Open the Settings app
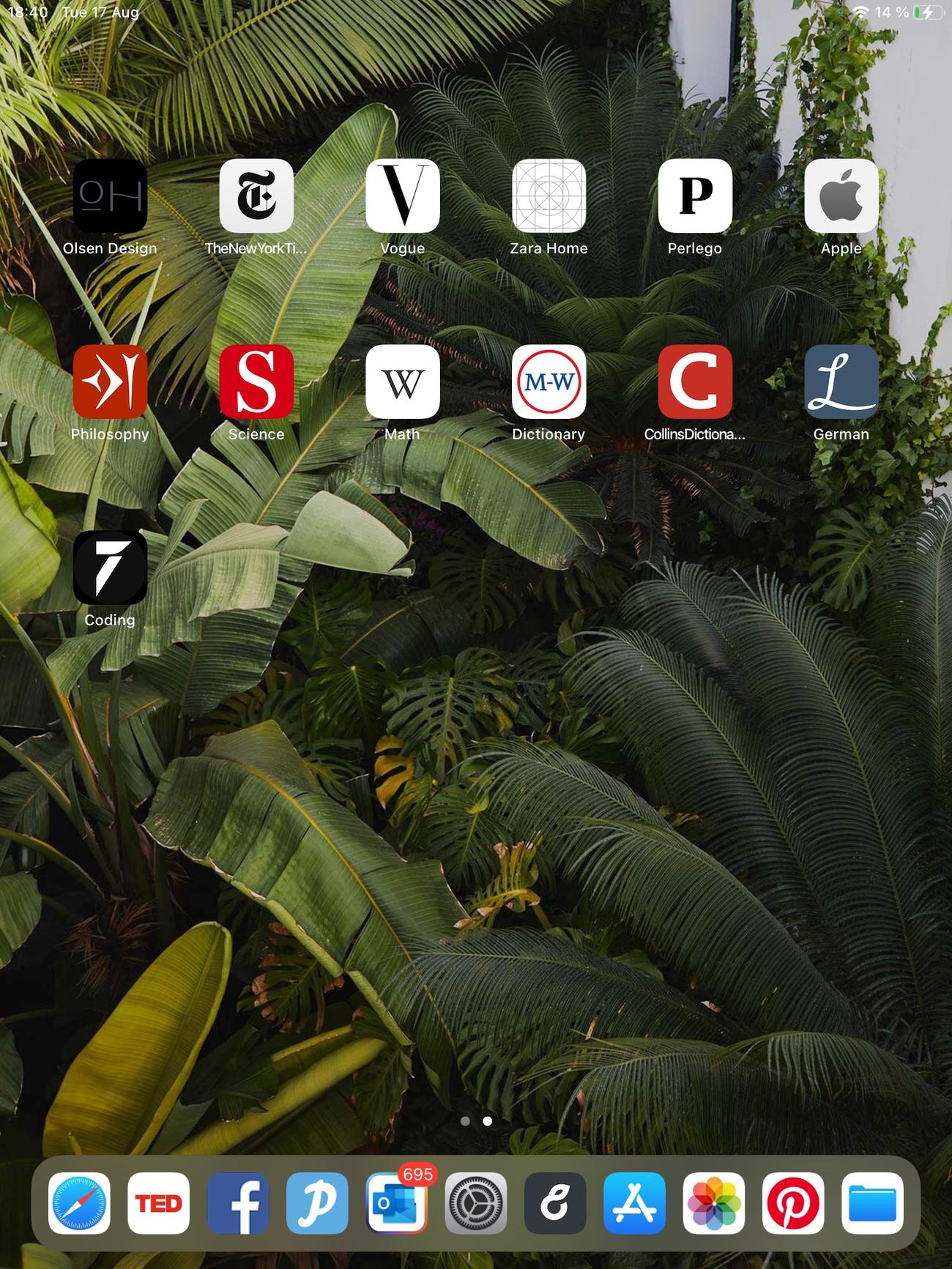This screenshot has height=1269, width=952. [476, 1203]
